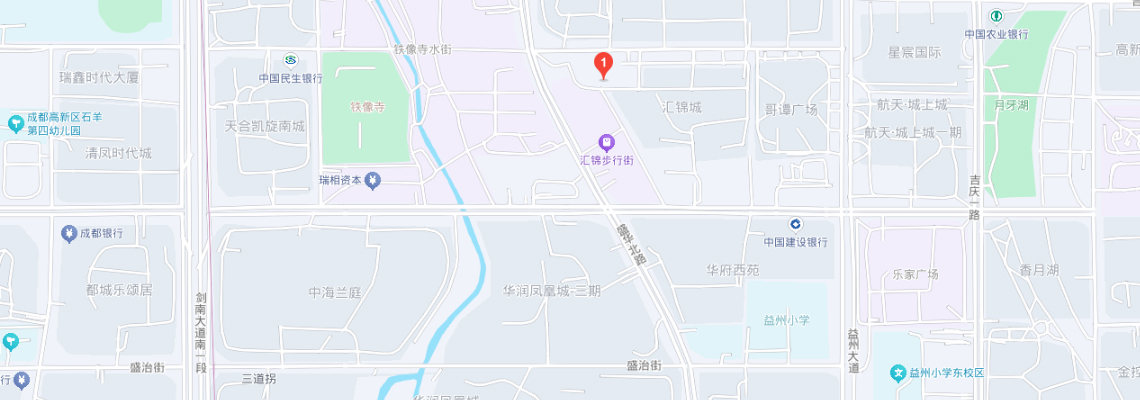
Task: Open the 成都银行 bank point of interest
Action: pos(70,234)
